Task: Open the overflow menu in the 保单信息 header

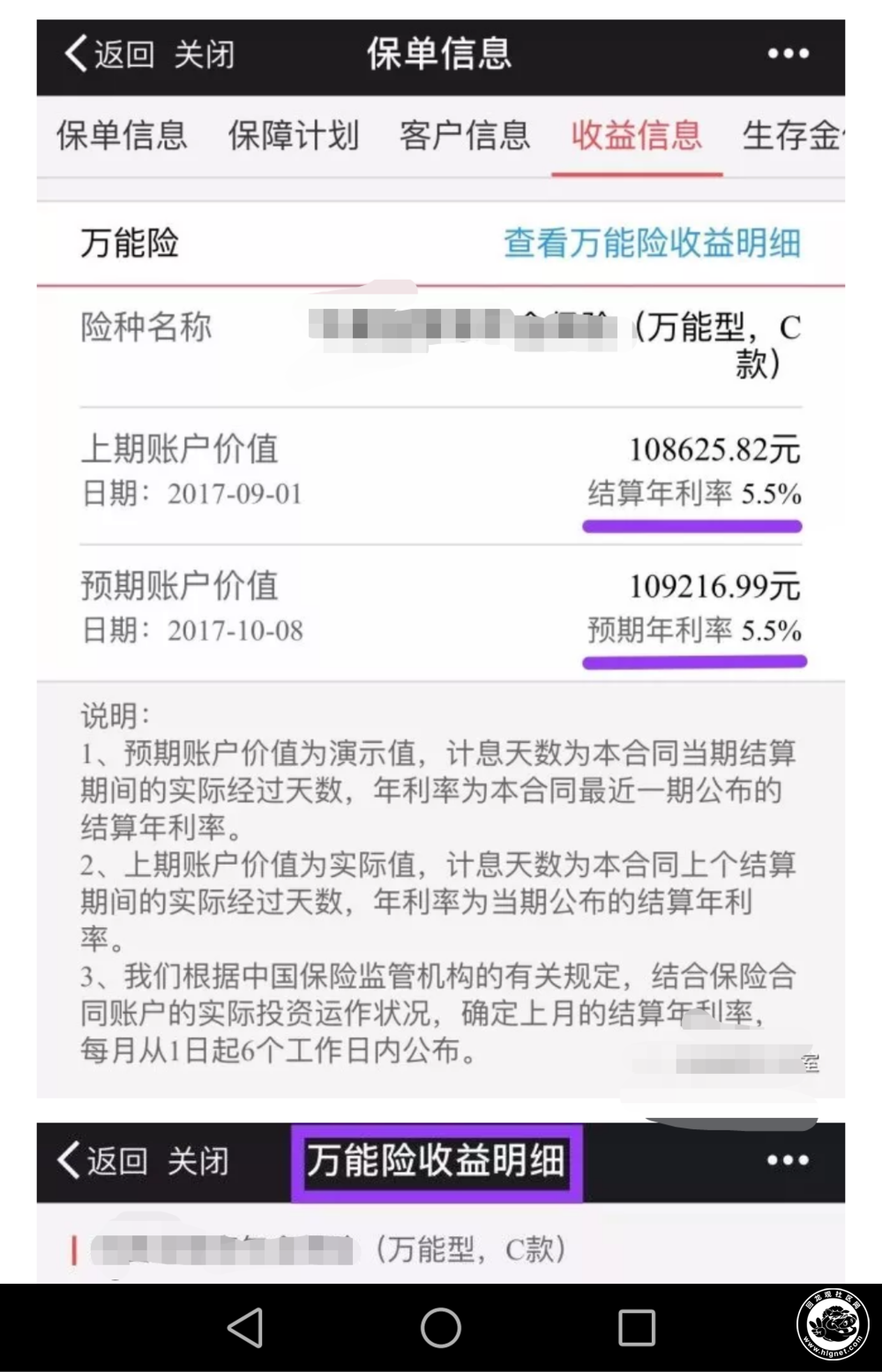Action: [x=788, y=55]
